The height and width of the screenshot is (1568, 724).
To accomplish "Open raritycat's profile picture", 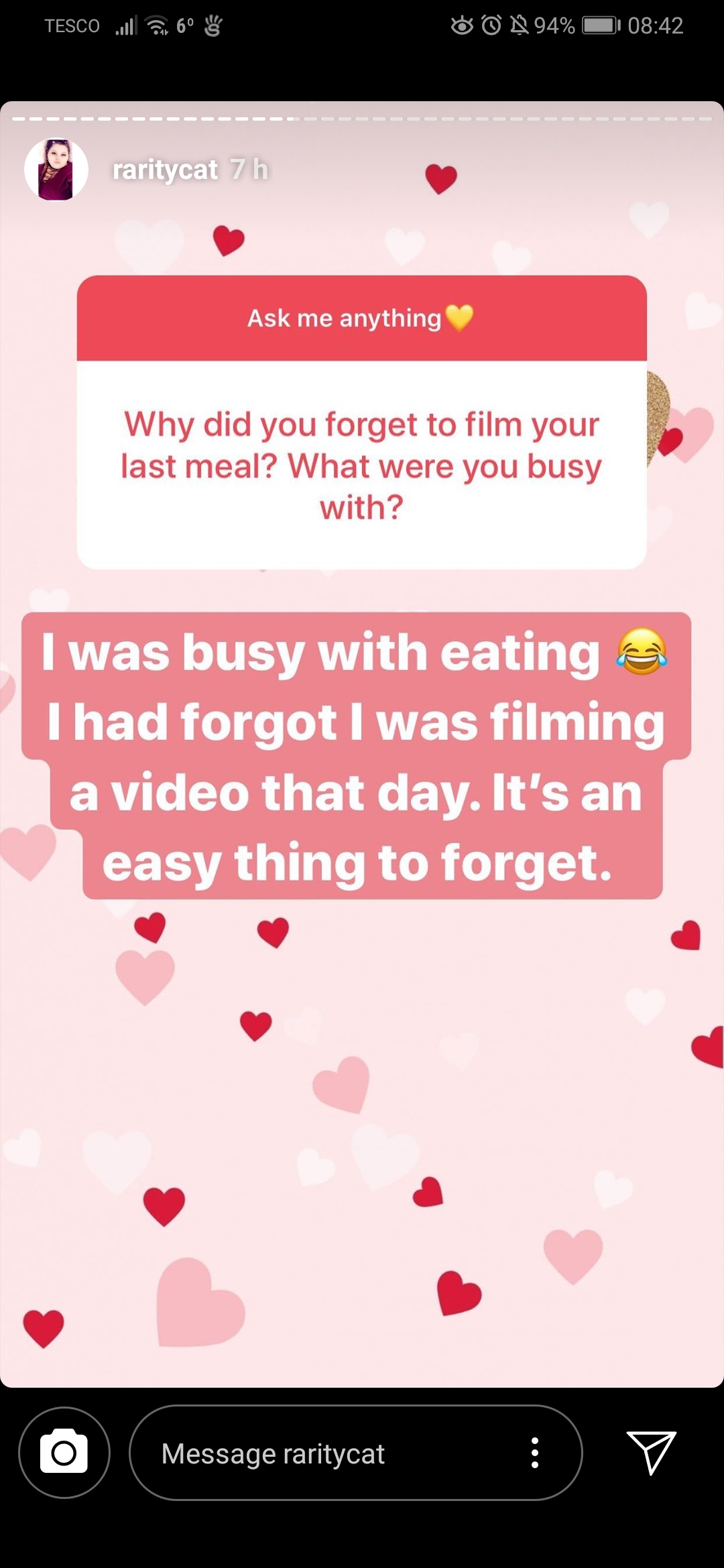I will (x=56, y=170).
